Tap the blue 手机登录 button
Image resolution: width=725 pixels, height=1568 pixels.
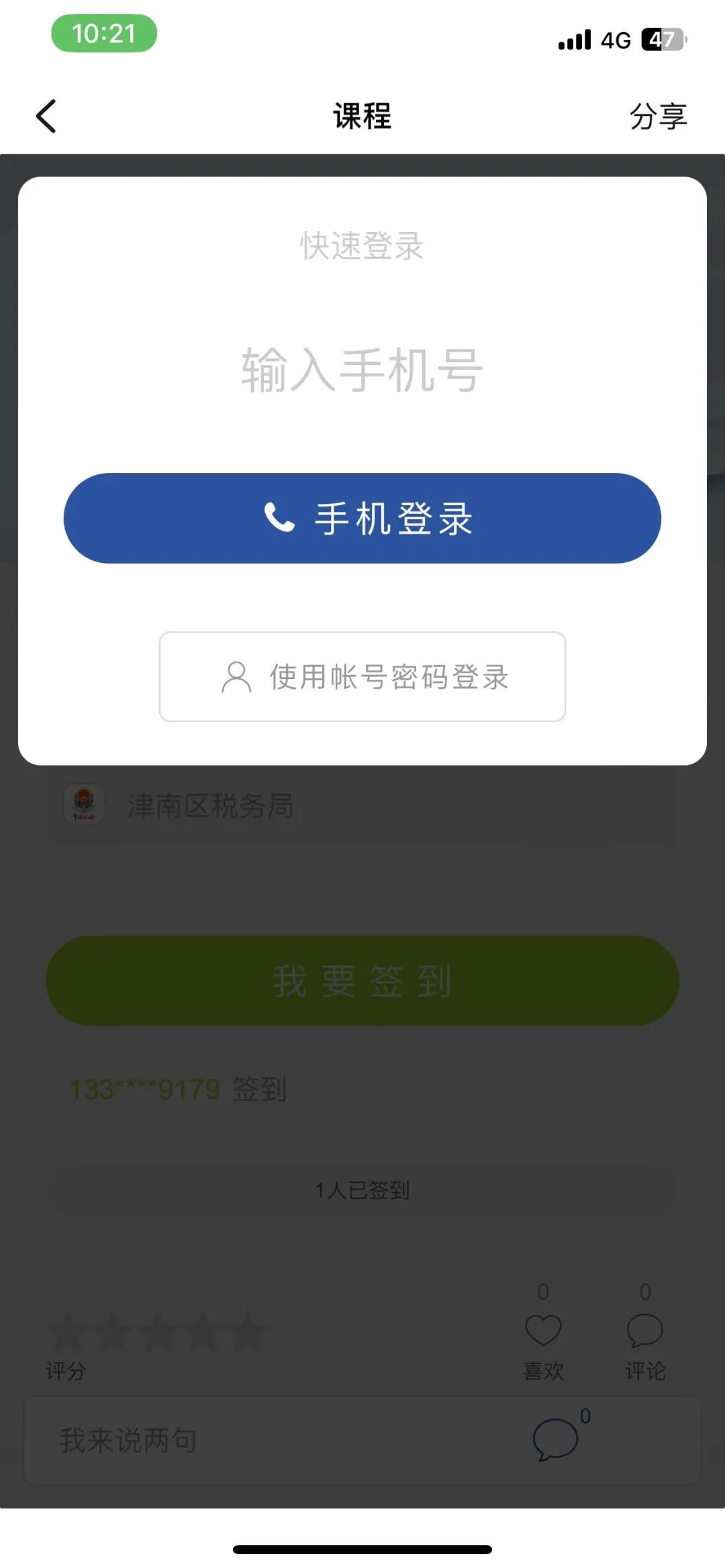[x=362, y=518]
